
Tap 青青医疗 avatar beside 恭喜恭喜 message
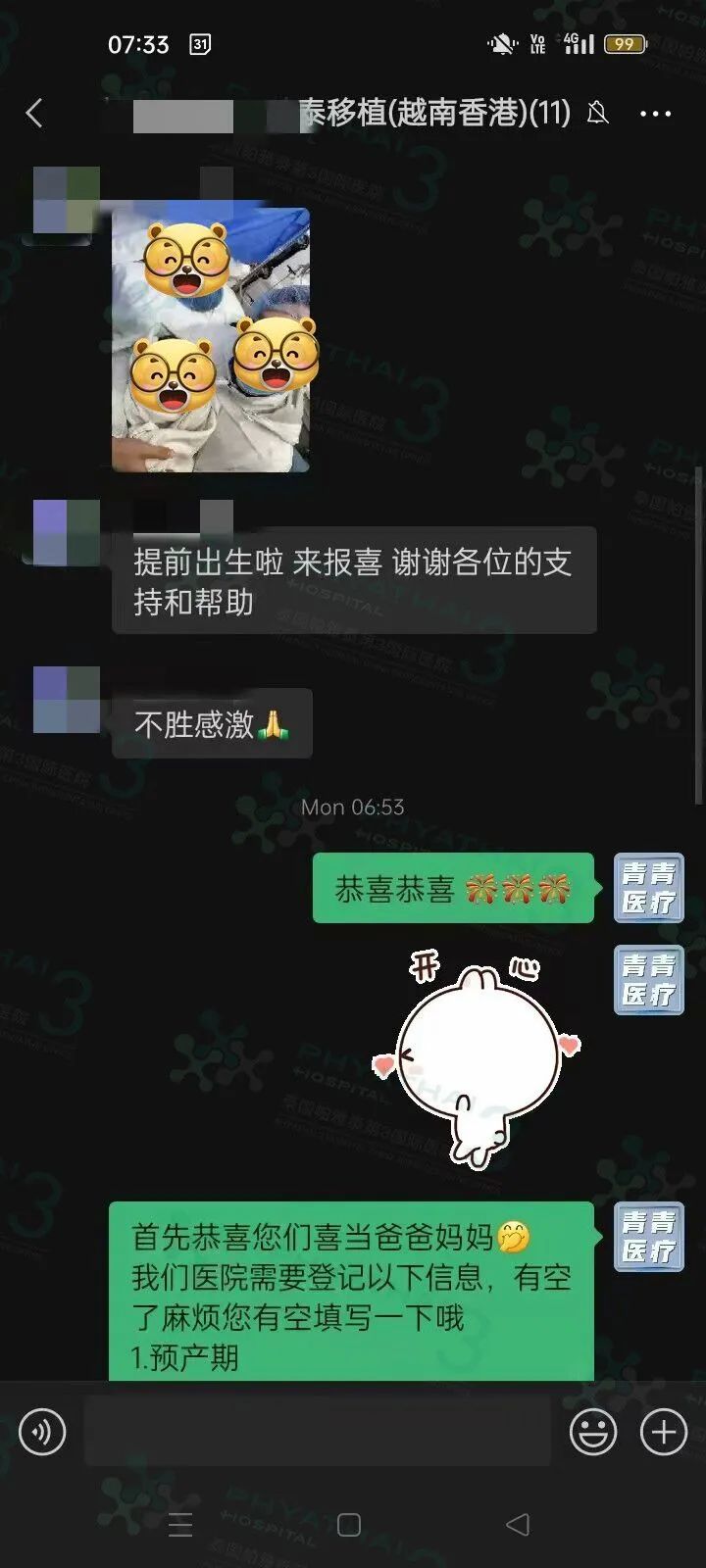(648, 888)
